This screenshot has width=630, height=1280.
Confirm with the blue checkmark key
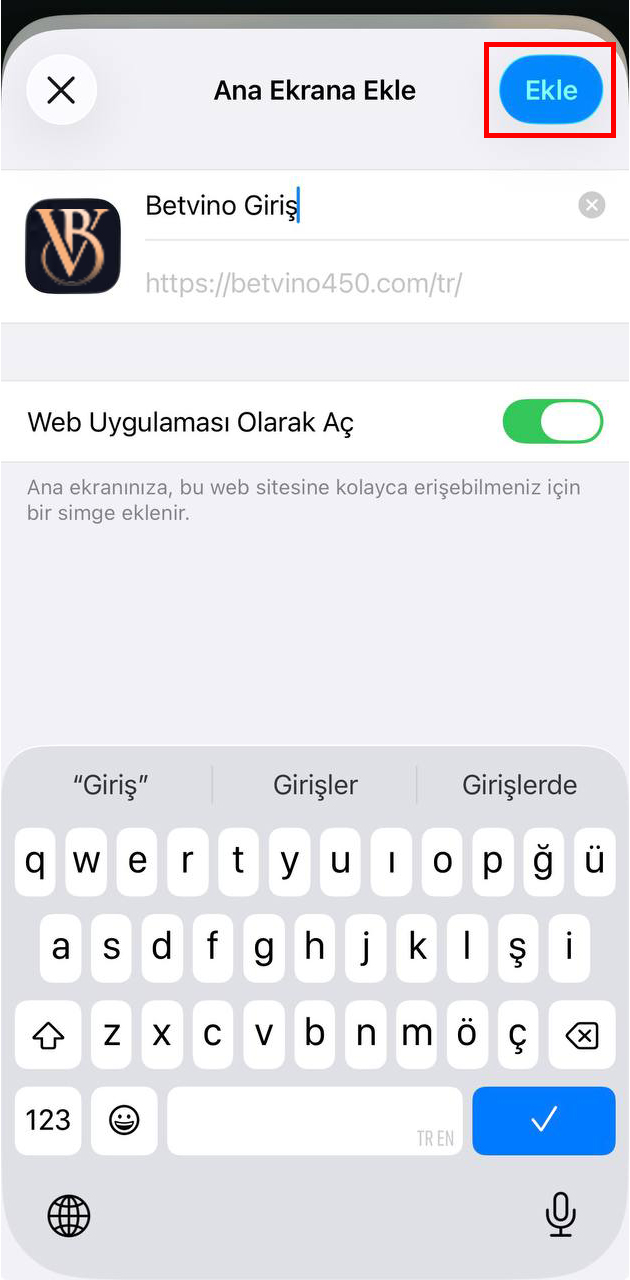543,1120
